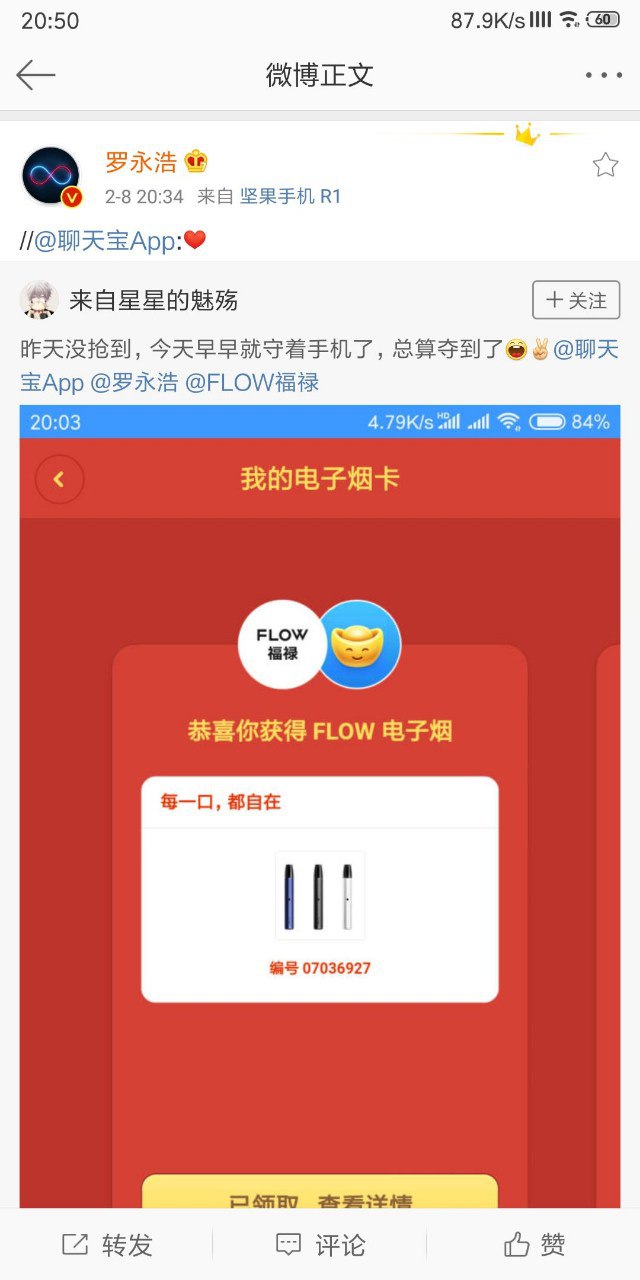This screenshot has width=640, height=1280.
Task: Open 罗永浩's username link
Action: point(141,163)
